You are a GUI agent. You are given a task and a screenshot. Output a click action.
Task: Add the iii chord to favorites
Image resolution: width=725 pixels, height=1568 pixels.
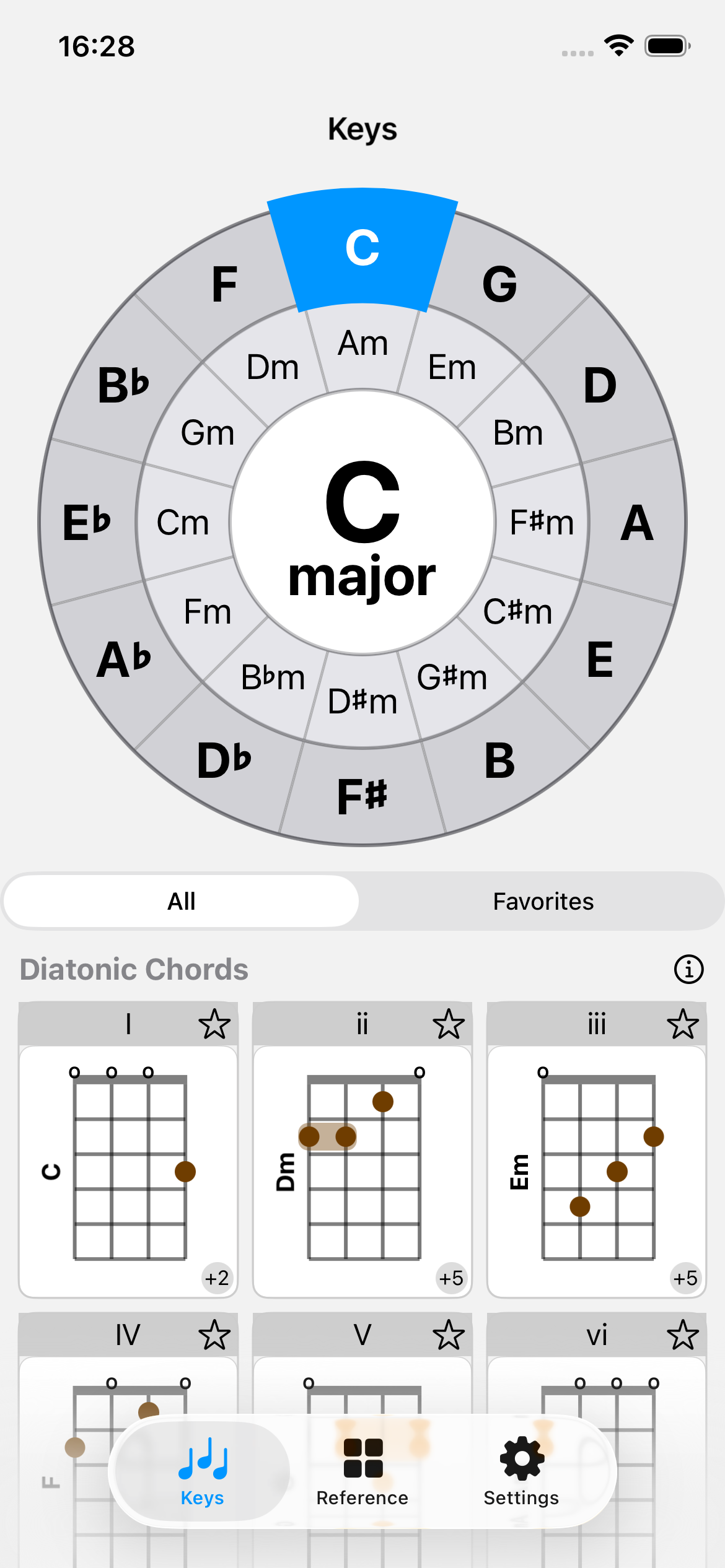click(683, 1024)
